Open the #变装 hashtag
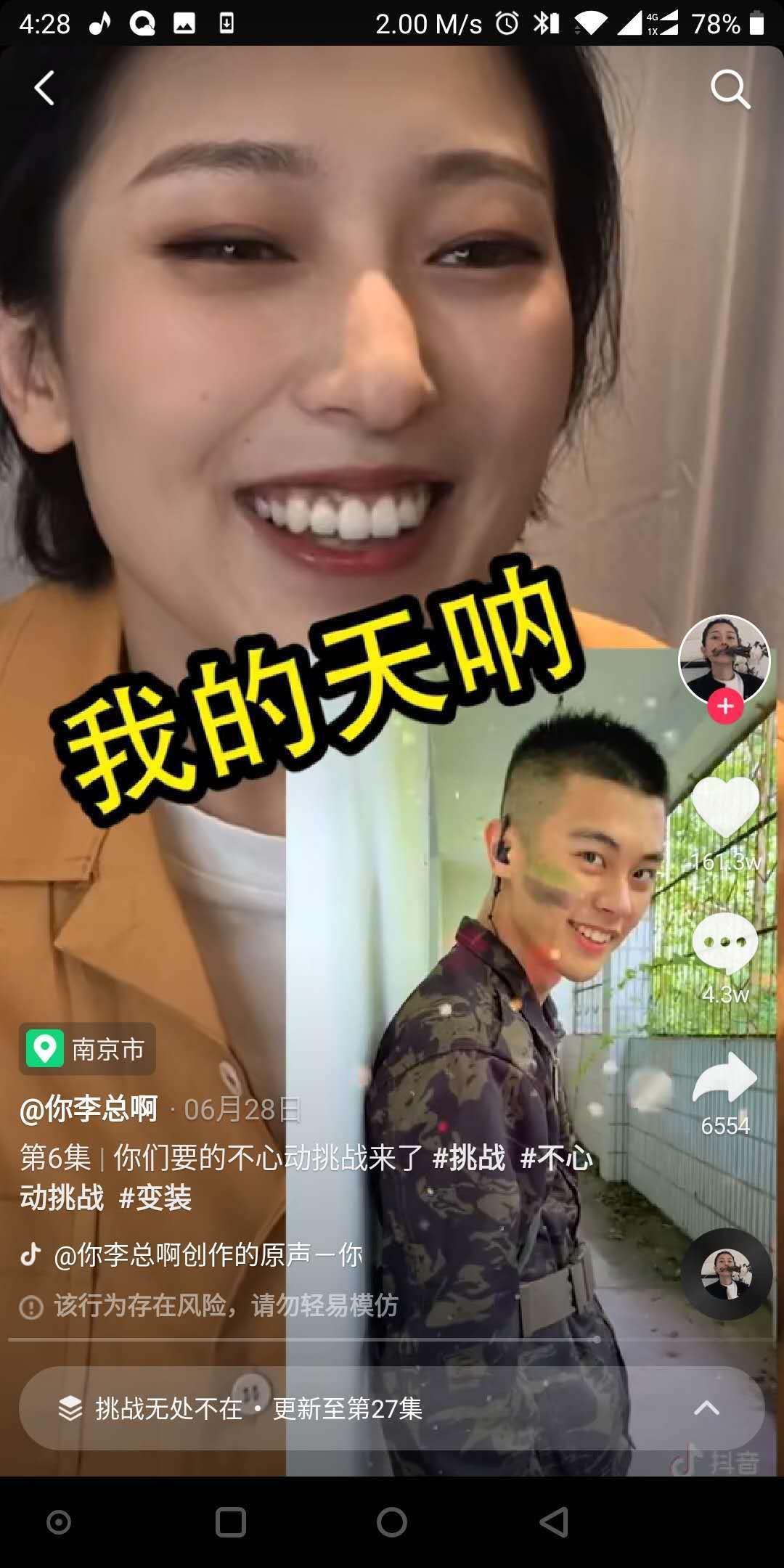The image size is (784, 1568). [155, 1198]
